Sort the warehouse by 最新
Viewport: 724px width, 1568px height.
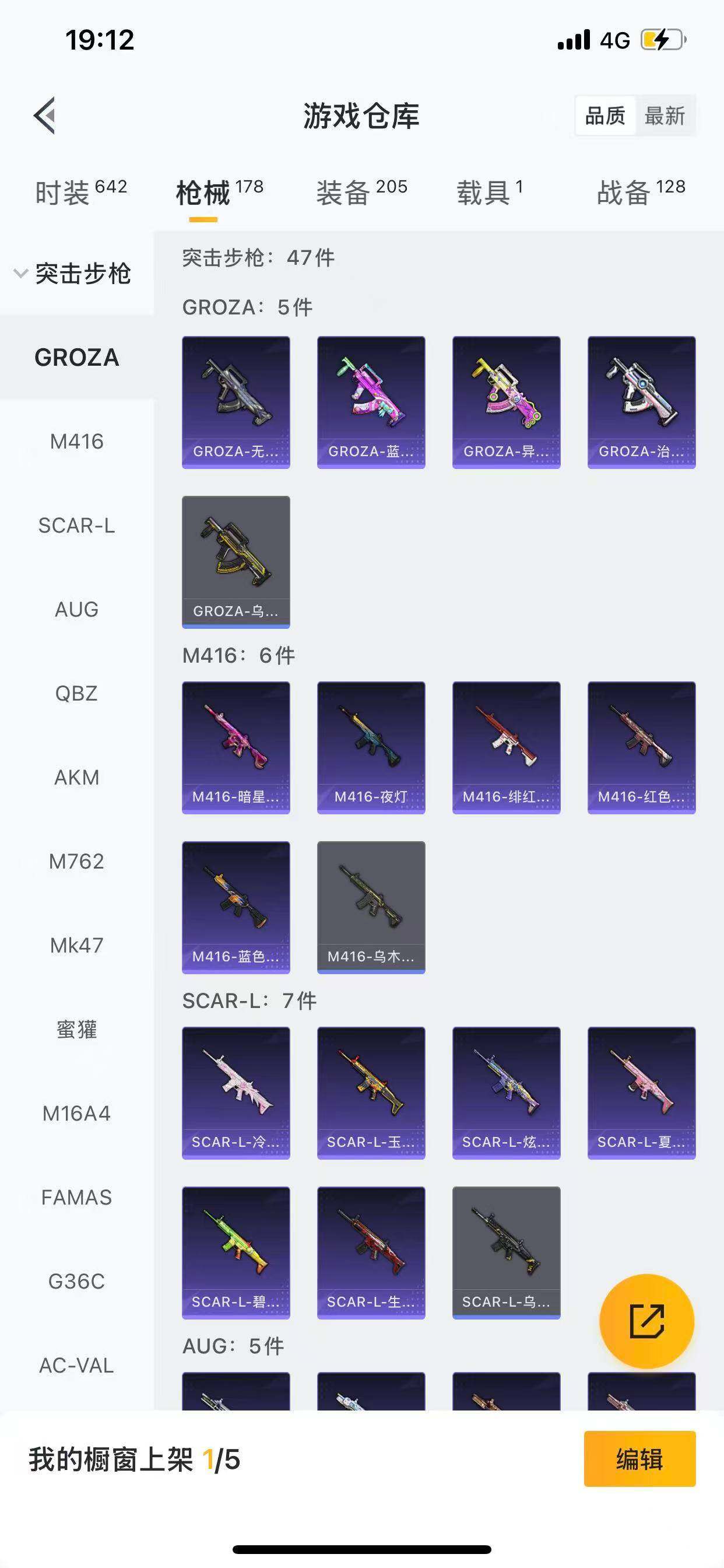click(x=665, y=115)
